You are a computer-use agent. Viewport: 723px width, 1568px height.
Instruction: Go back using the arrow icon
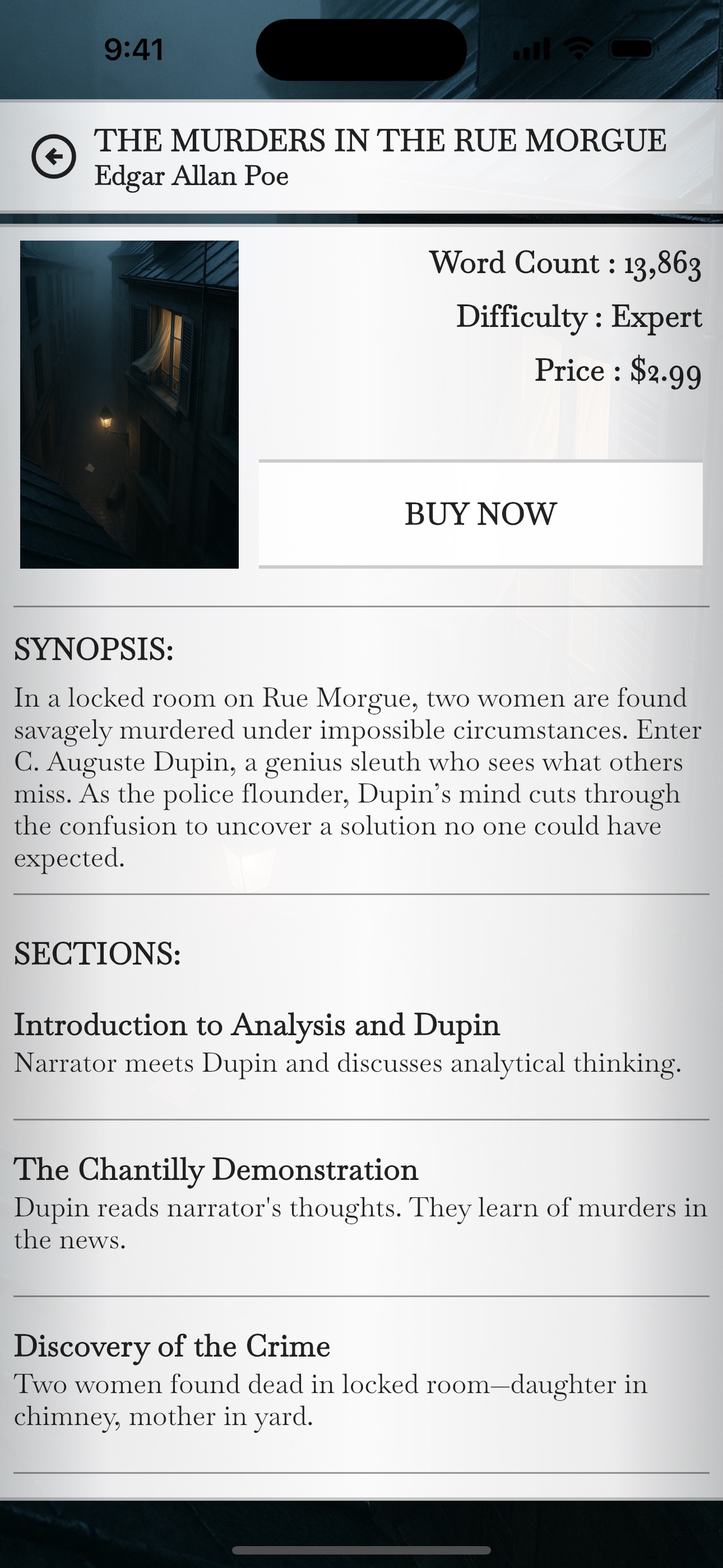(x=54, y=156)
